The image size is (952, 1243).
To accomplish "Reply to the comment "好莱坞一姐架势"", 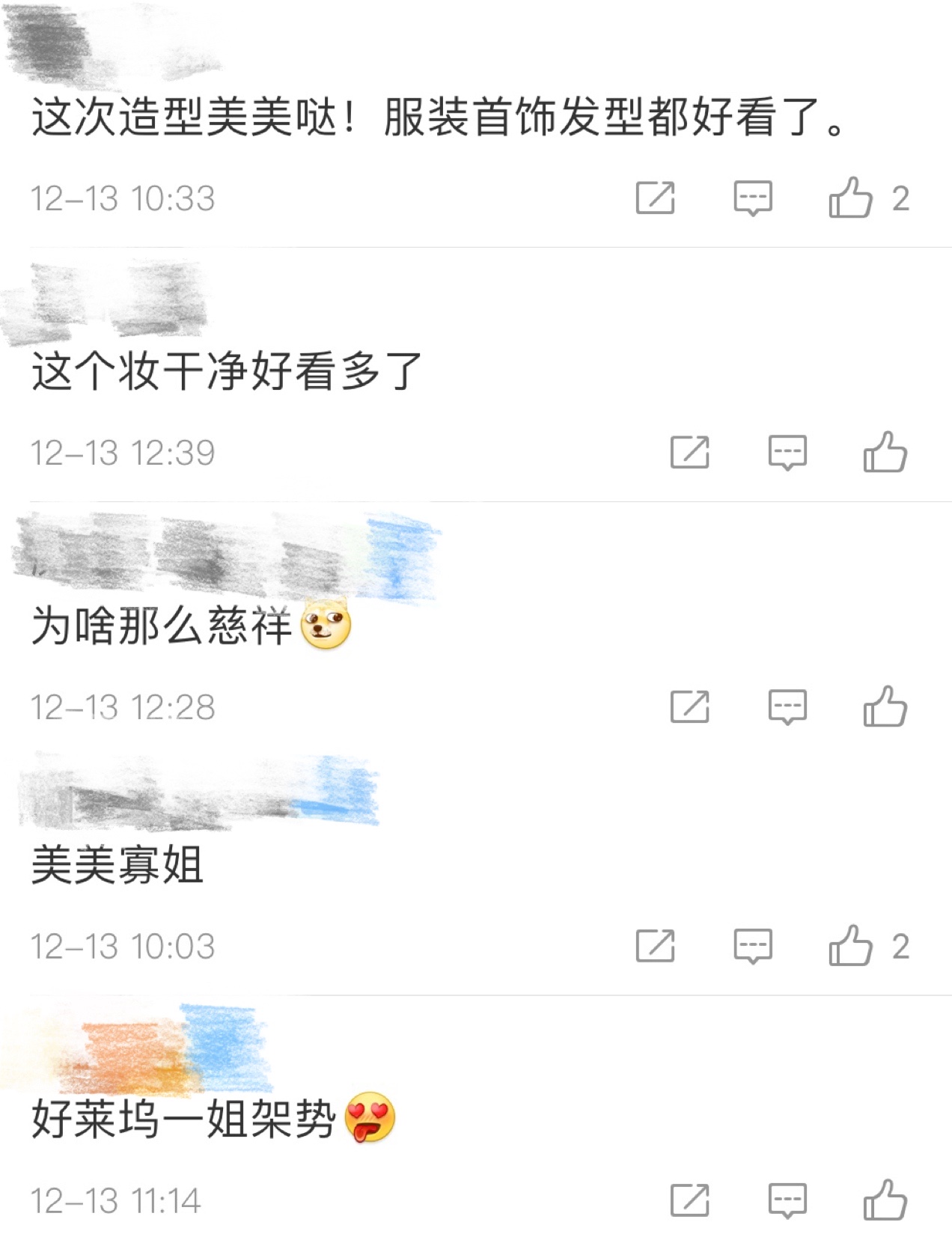I will tap(787, 1200).
